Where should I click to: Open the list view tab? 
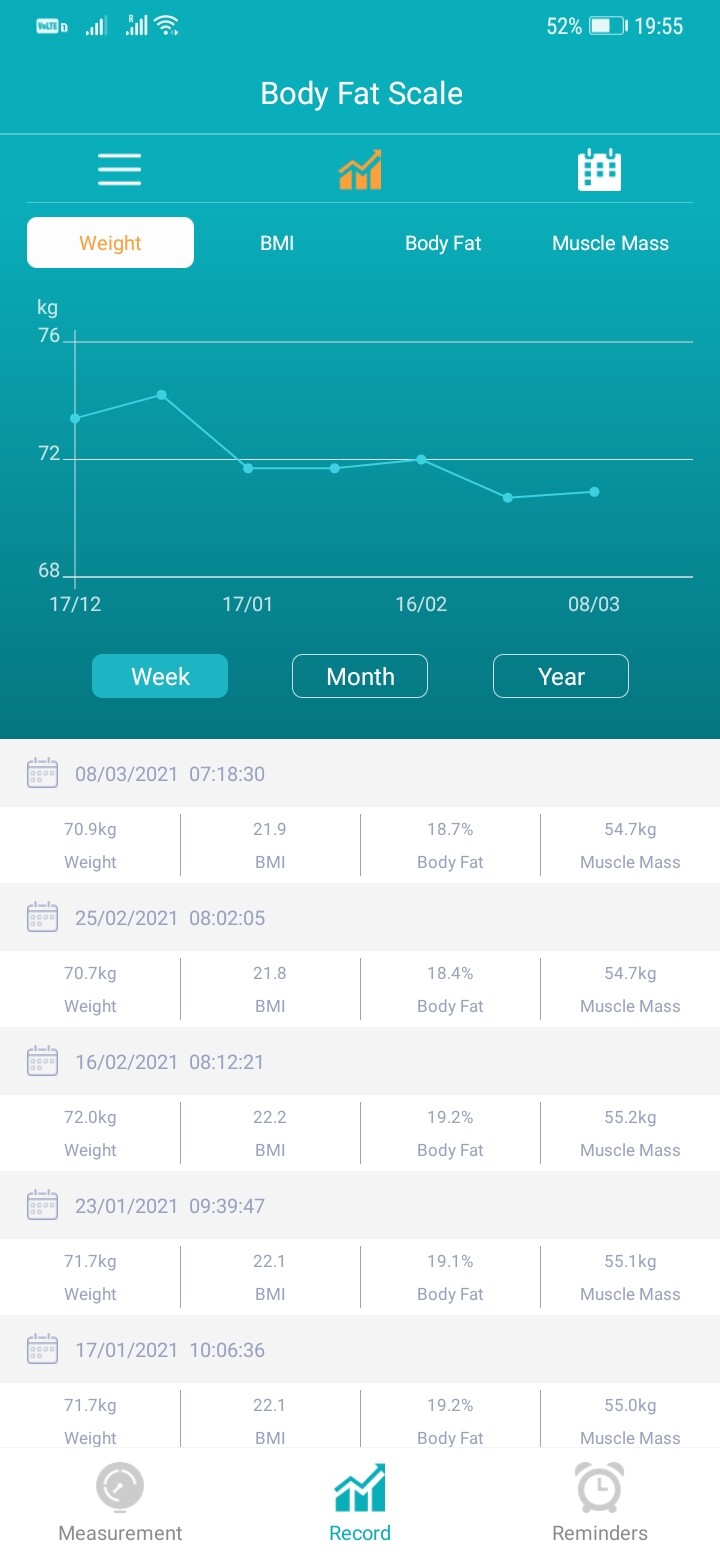tap(119, 169)
